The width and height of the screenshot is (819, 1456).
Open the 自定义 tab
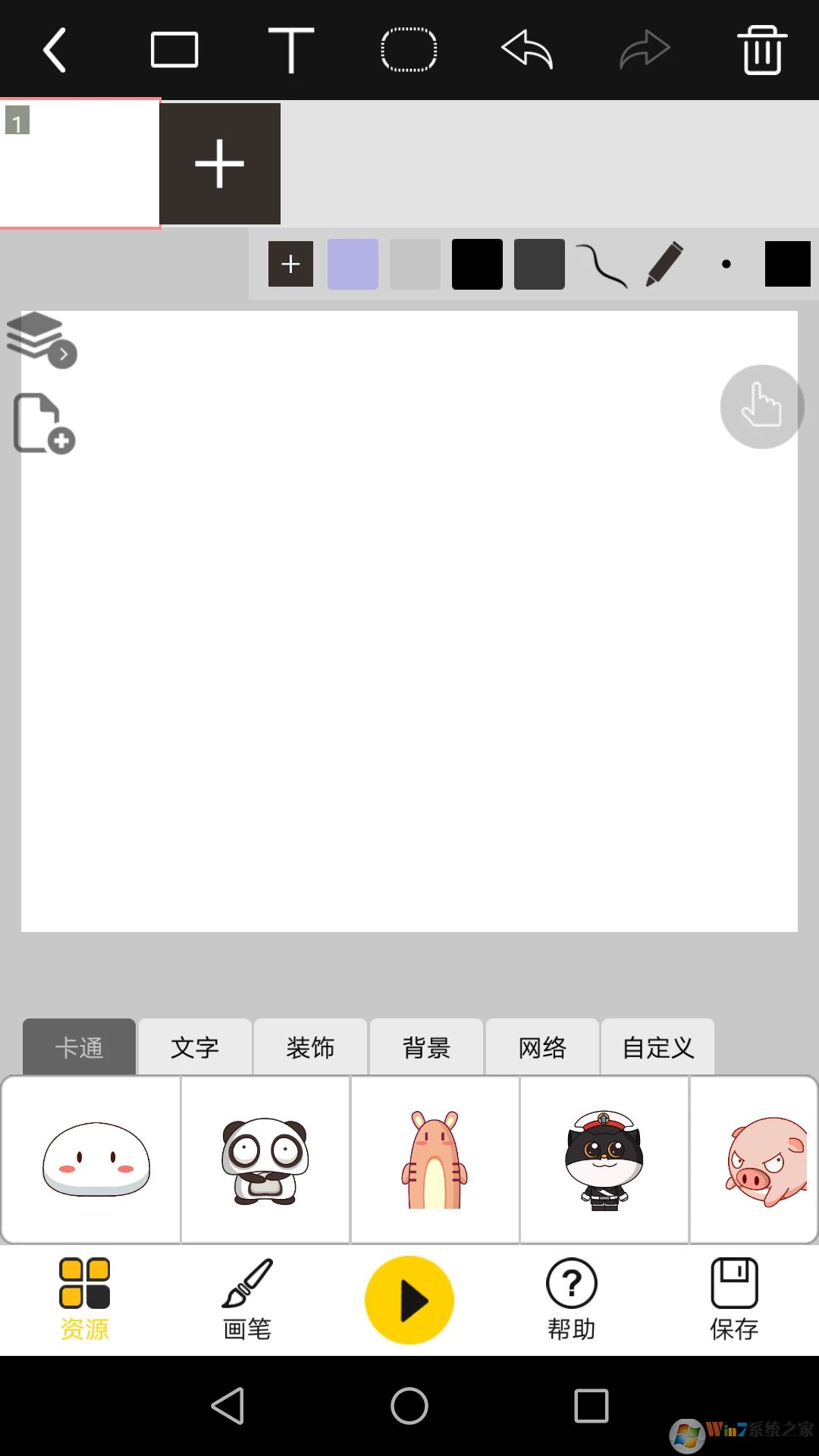pyautogui.click(x=657, y=1046)
